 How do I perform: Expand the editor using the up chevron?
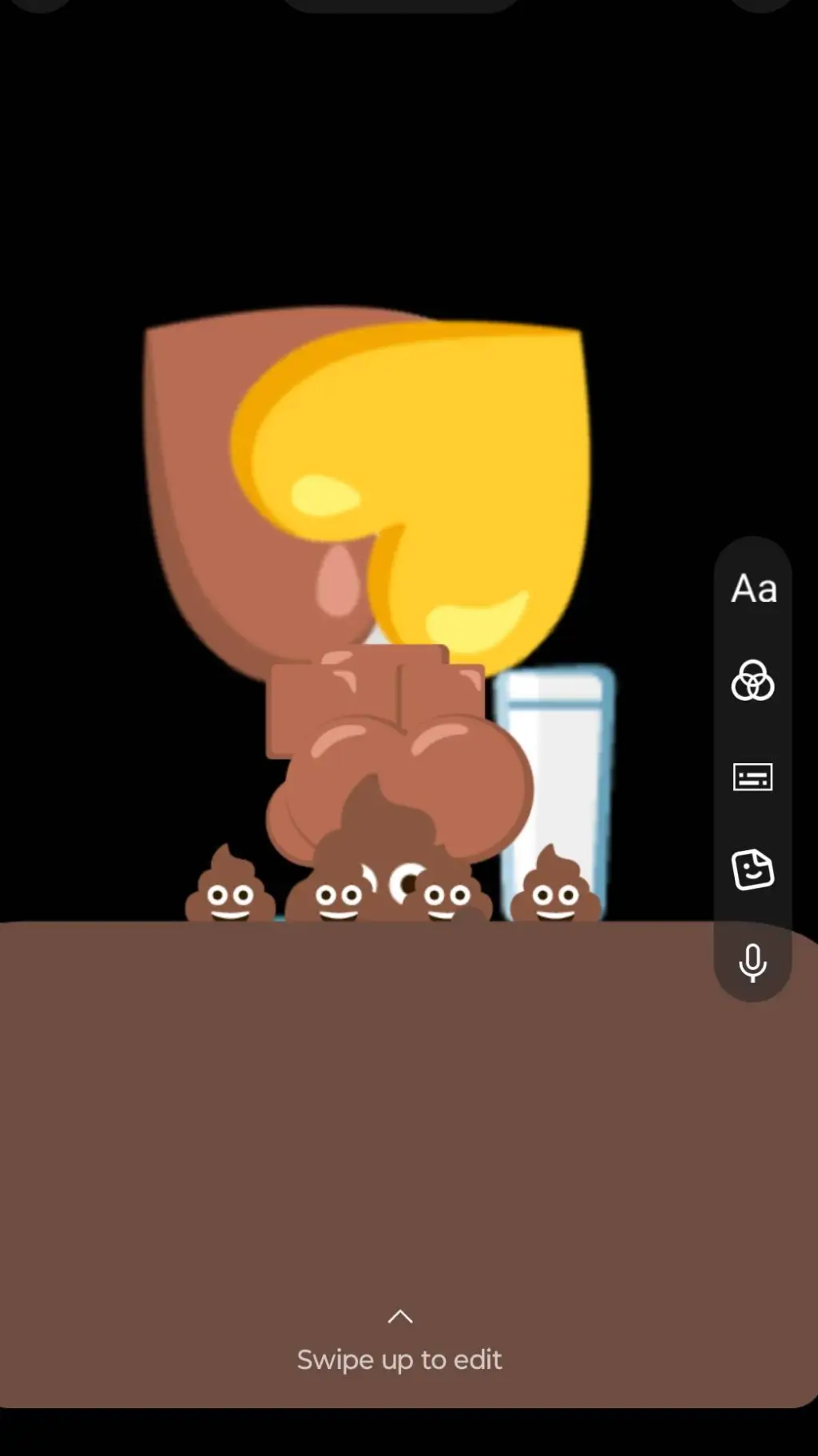click(399, 1315)
